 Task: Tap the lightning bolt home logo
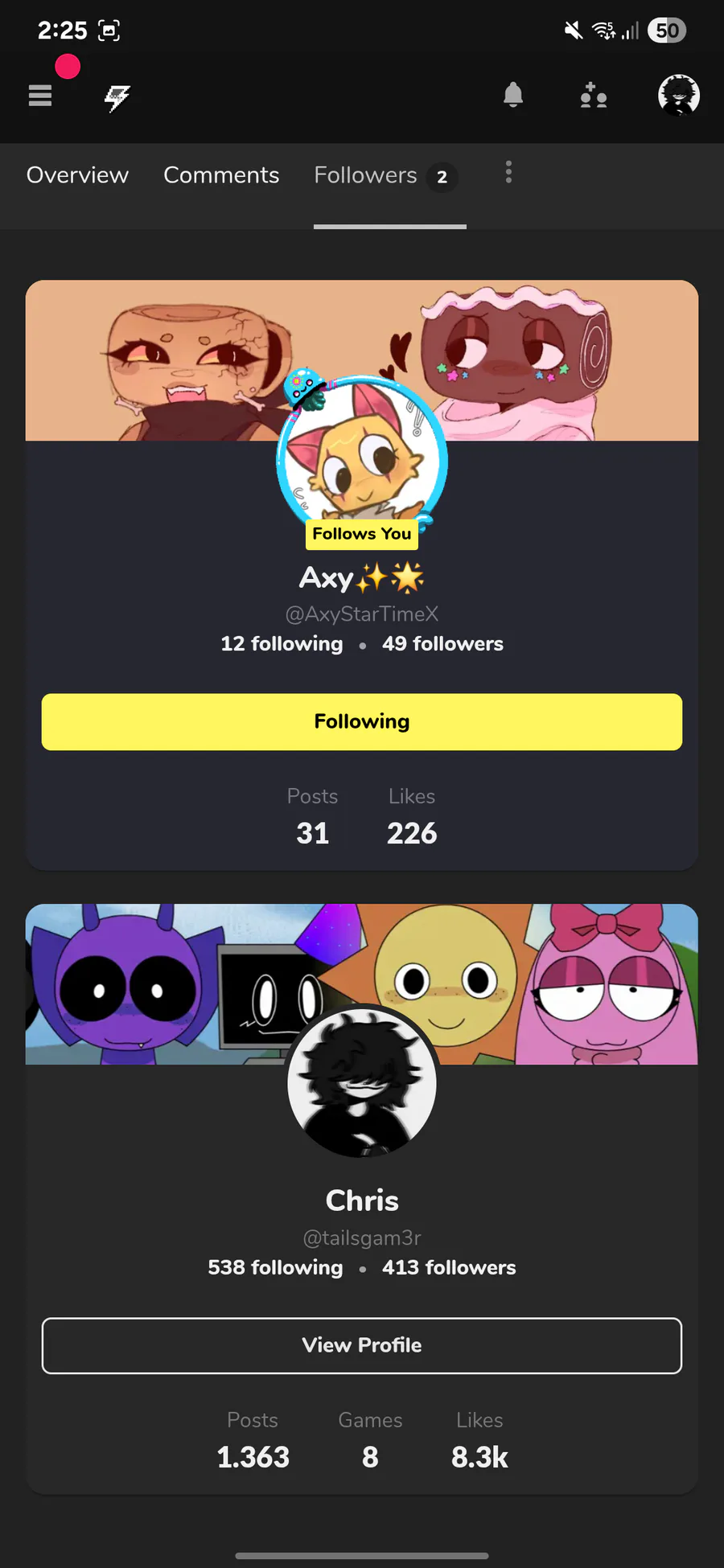pyautogui.click(x=117, y=97)
